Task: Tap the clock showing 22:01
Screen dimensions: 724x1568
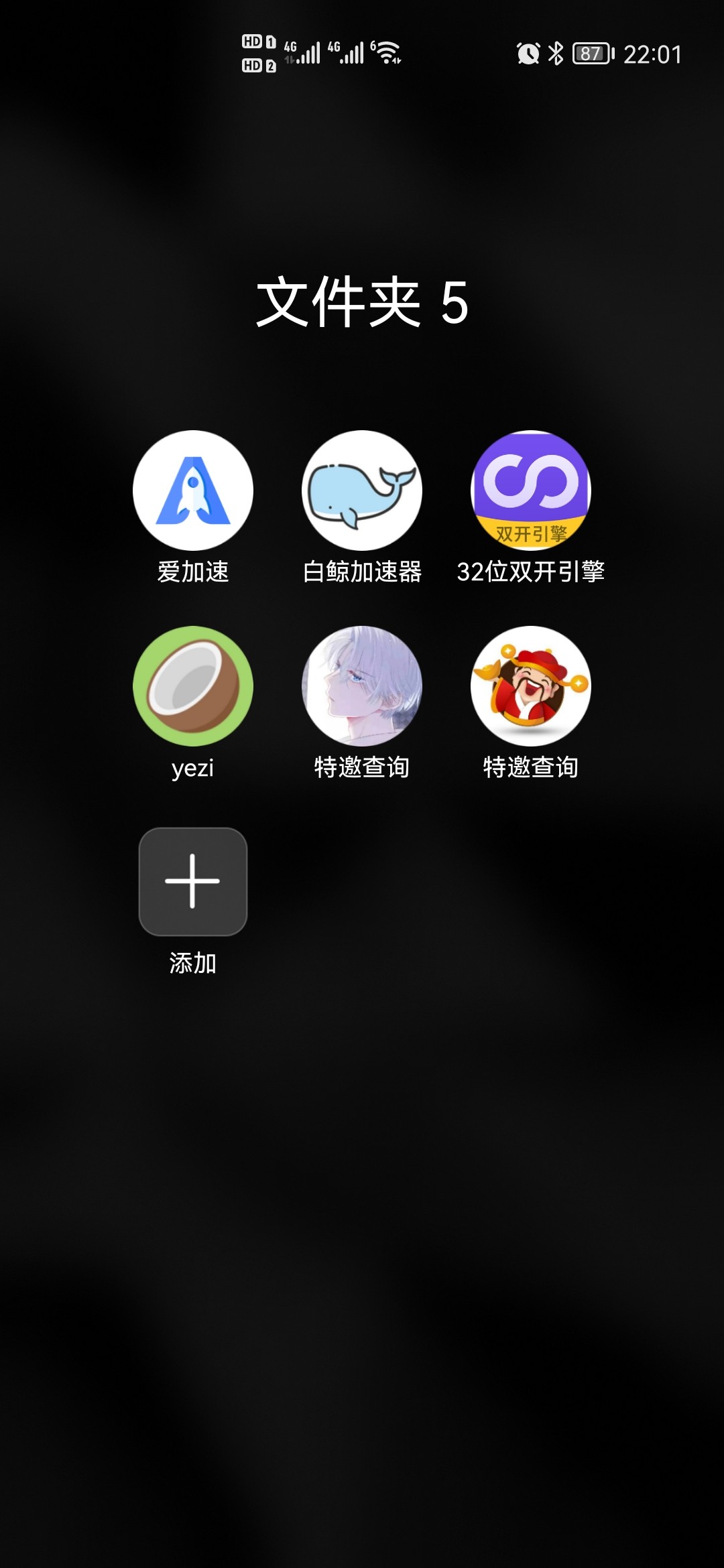Action: tap(654, 54)
